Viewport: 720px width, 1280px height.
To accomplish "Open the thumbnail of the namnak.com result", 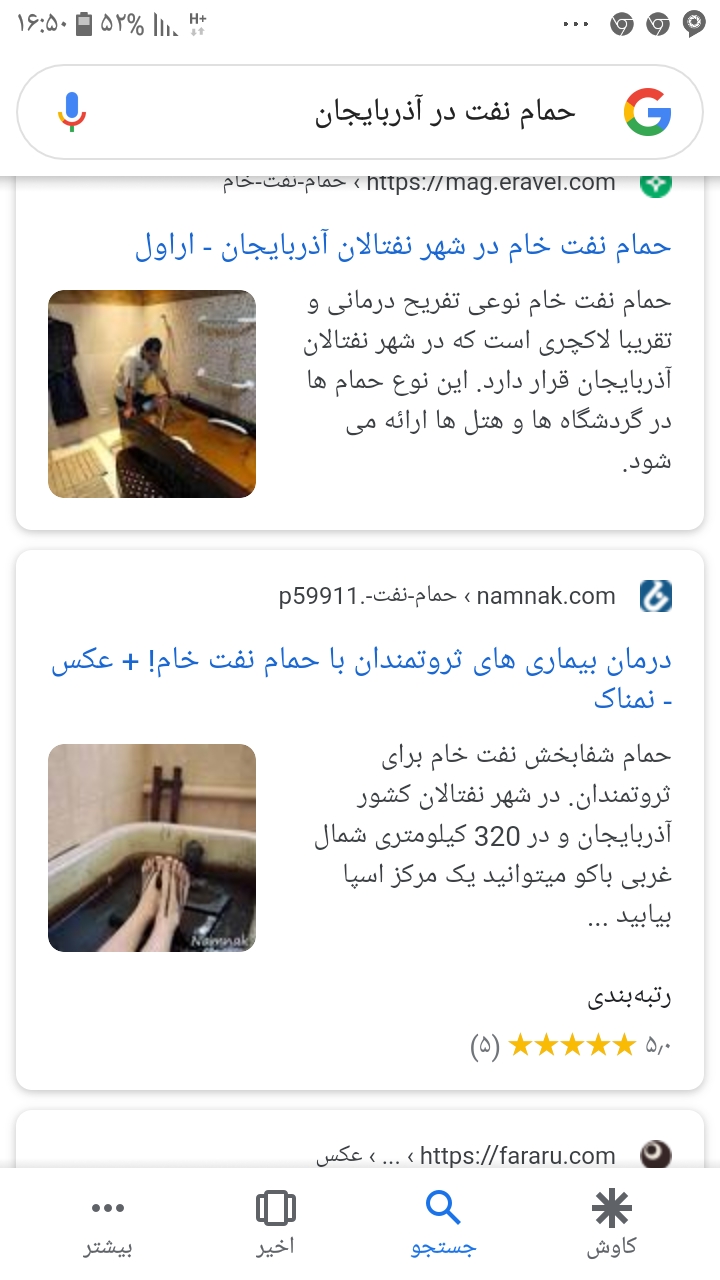I will click(x=152, y=848).
